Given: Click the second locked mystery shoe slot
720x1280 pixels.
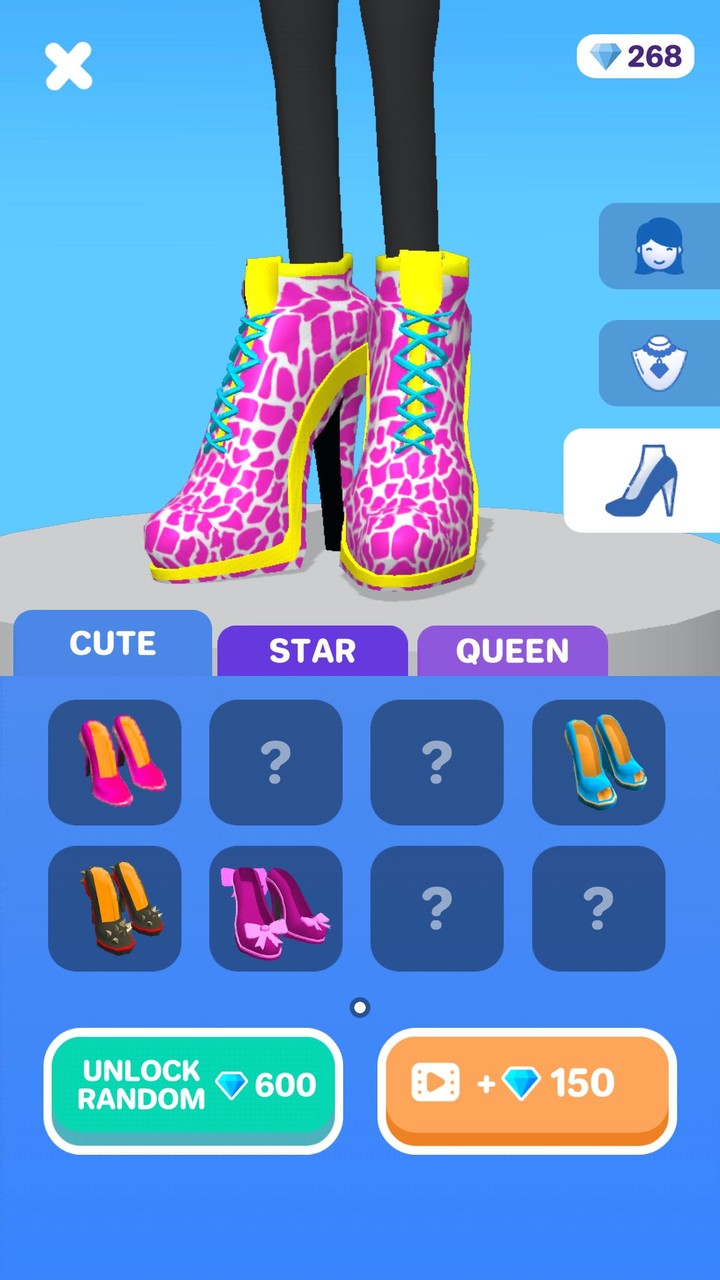Looking at the screenshot, I should 437,762.
